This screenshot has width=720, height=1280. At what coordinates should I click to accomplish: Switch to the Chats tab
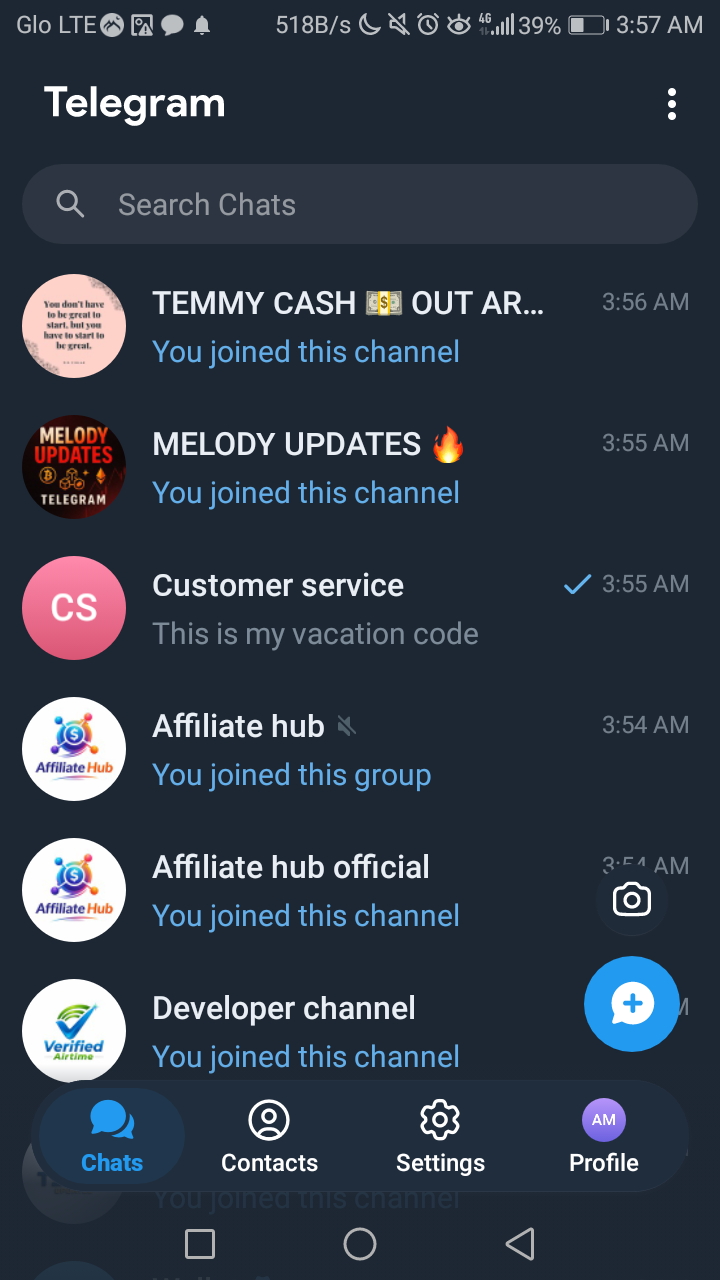coord(112,1137)
